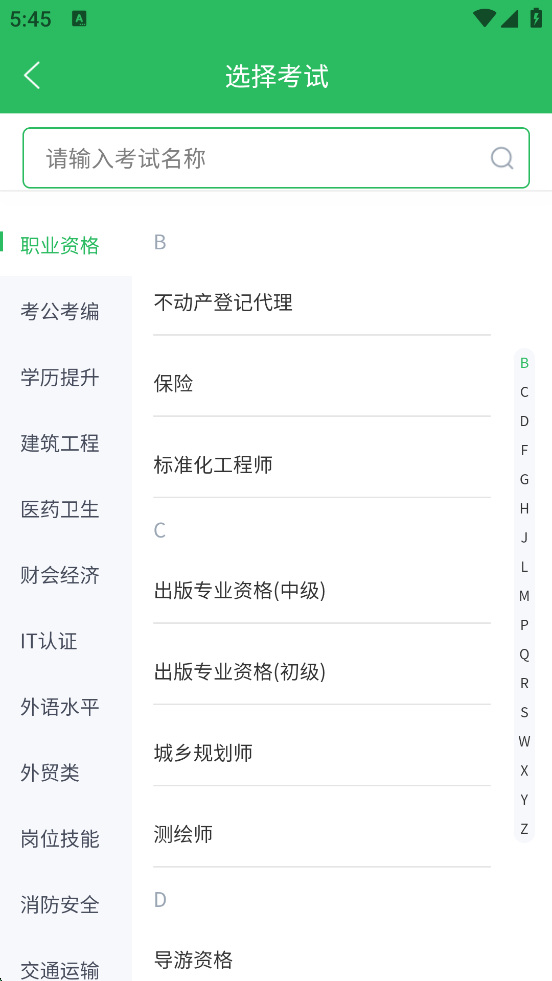Switch to 学历提升 category
Image resolution: width=552 pixels, height=981 pixels.
coord(60,378)
